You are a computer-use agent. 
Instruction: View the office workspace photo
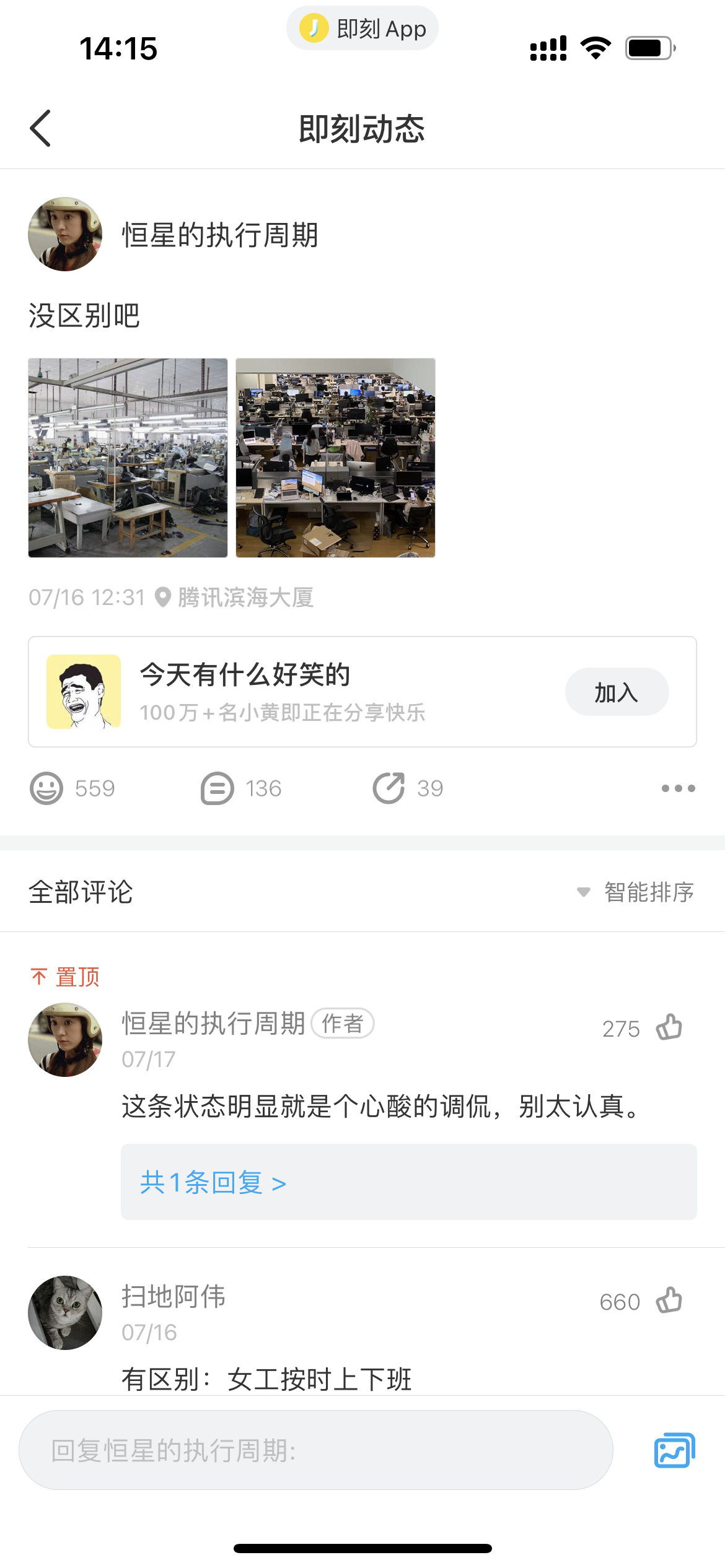[335, 458]
